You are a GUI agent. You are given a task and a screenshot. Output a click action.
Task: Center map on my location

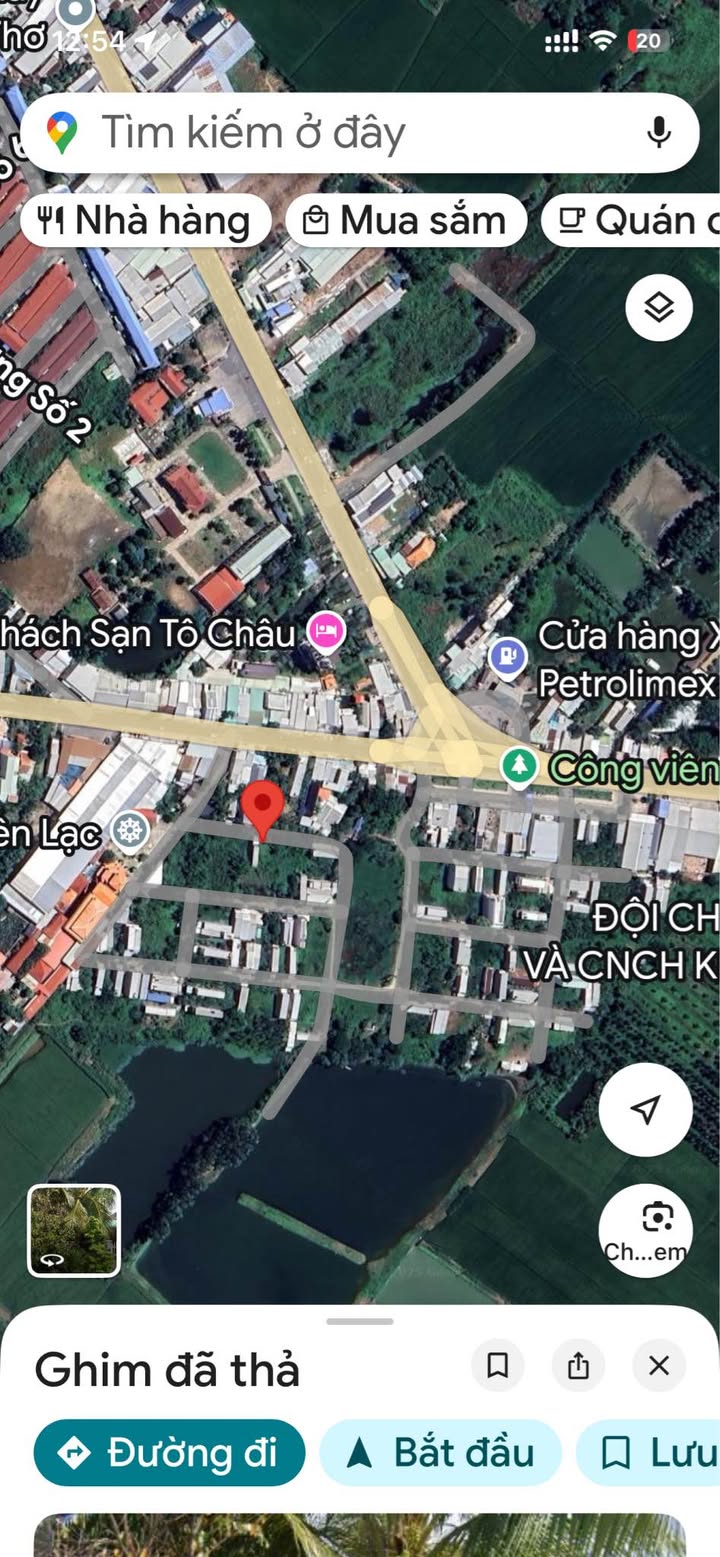pyautogui.click(x=646, y=1109)
